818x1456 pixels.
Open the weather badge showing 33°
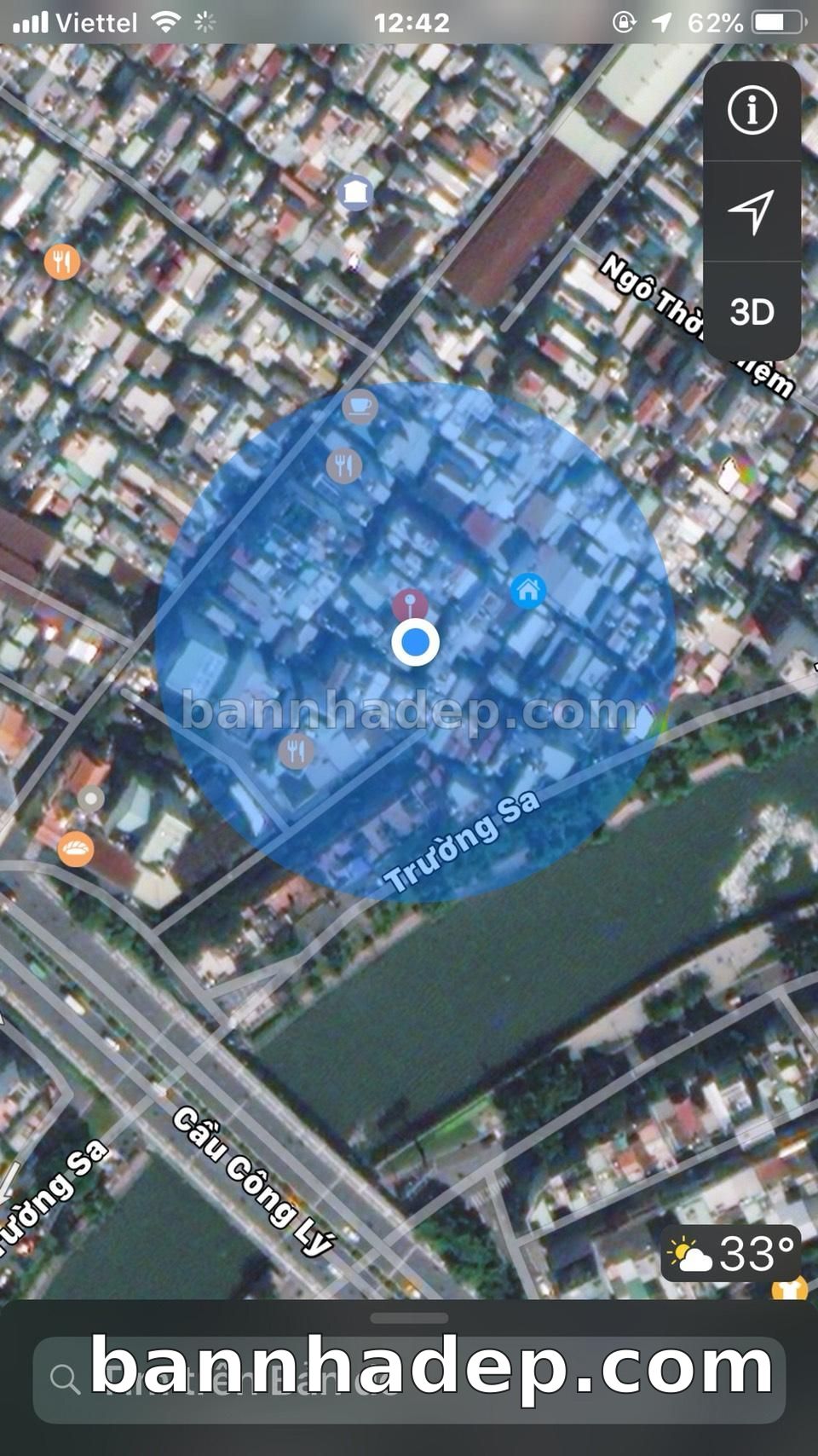click(x=731, y=1253)
